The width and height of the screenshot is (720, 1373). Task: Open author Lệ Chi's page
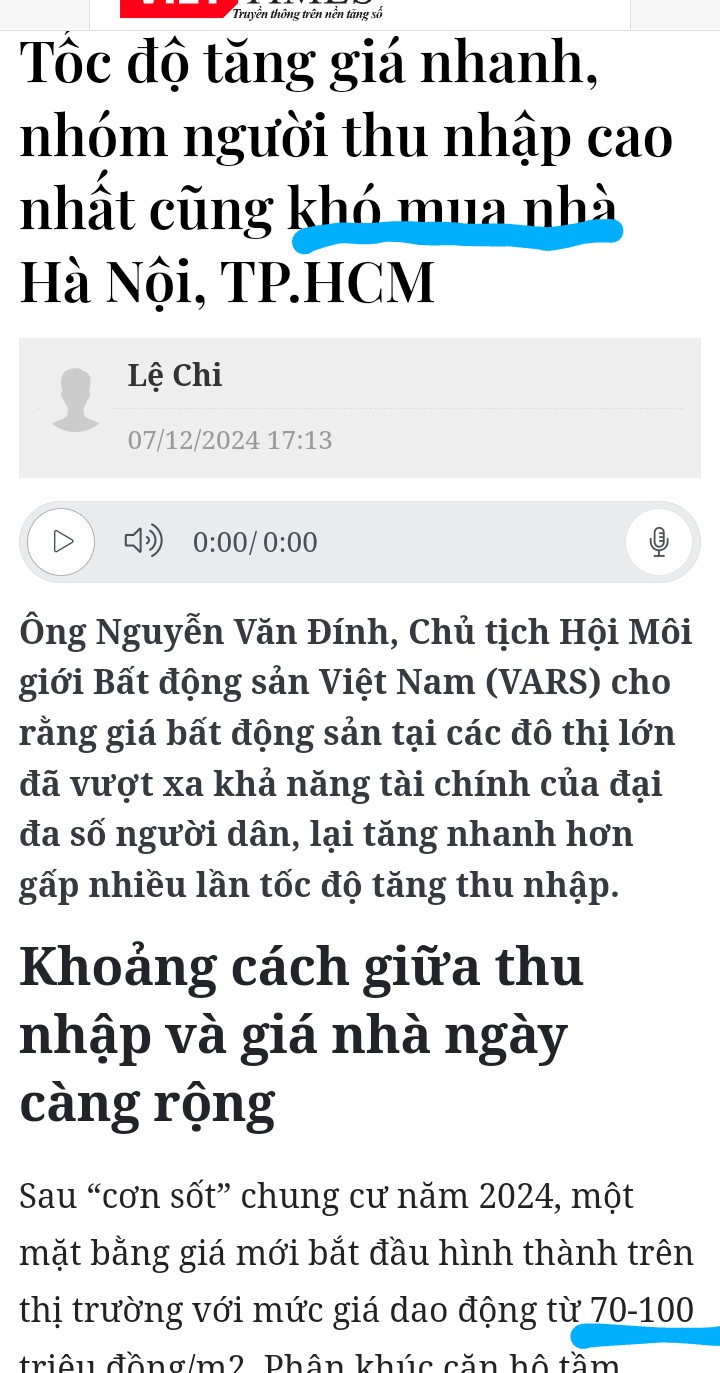(x=175, y=376)
